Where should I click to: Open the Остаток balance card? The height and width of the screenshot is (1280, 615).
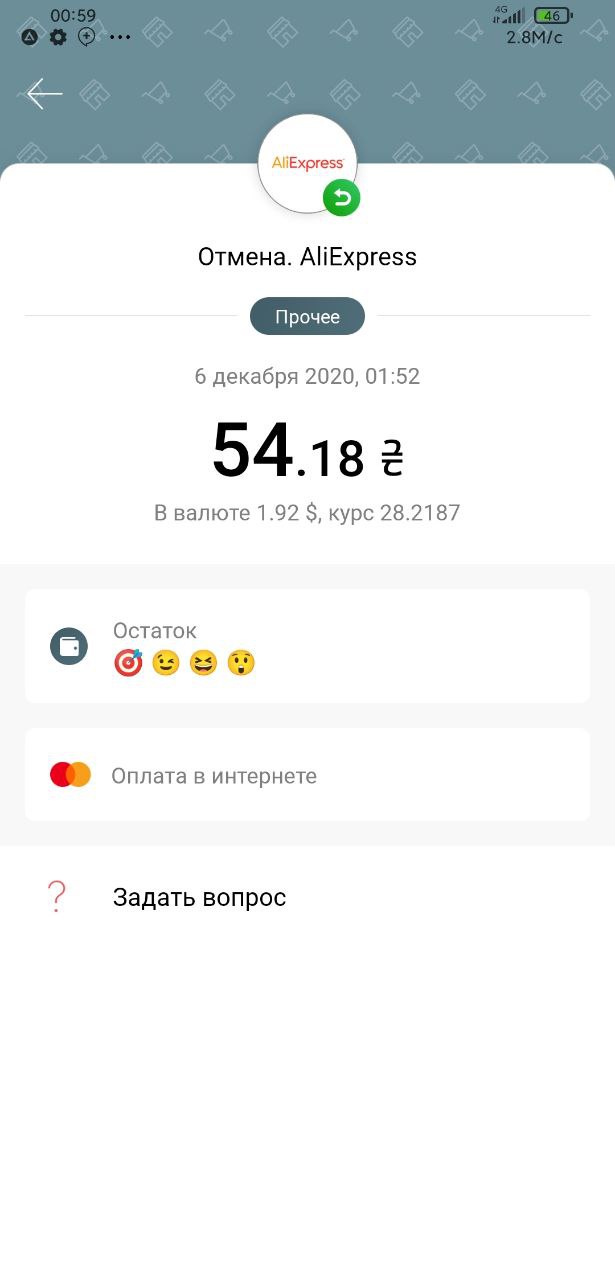pos(307,646)
